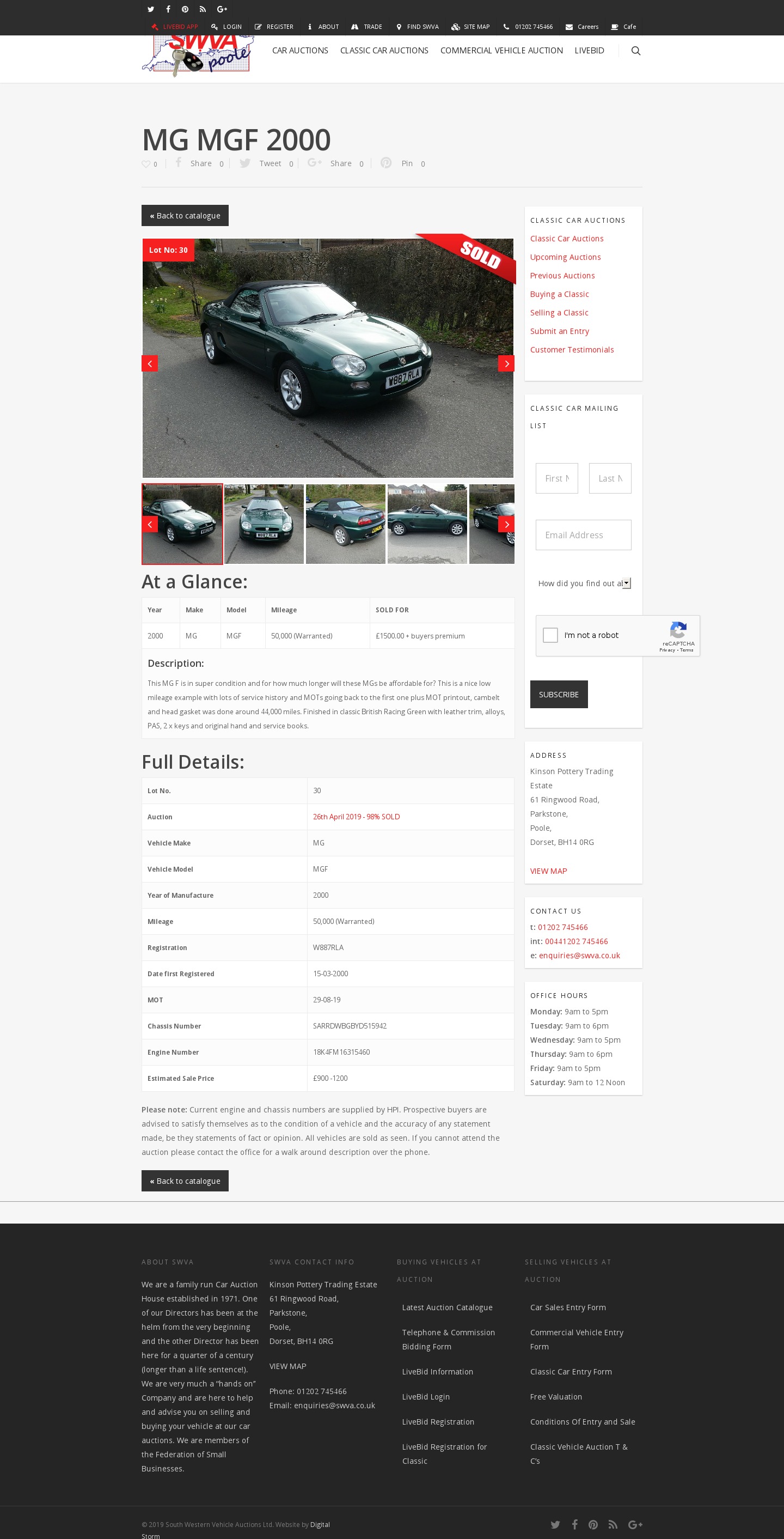784x1539 pixels.
Task: Open Upcoming Auctions sidebar link
Action: (x=565, y=257)
